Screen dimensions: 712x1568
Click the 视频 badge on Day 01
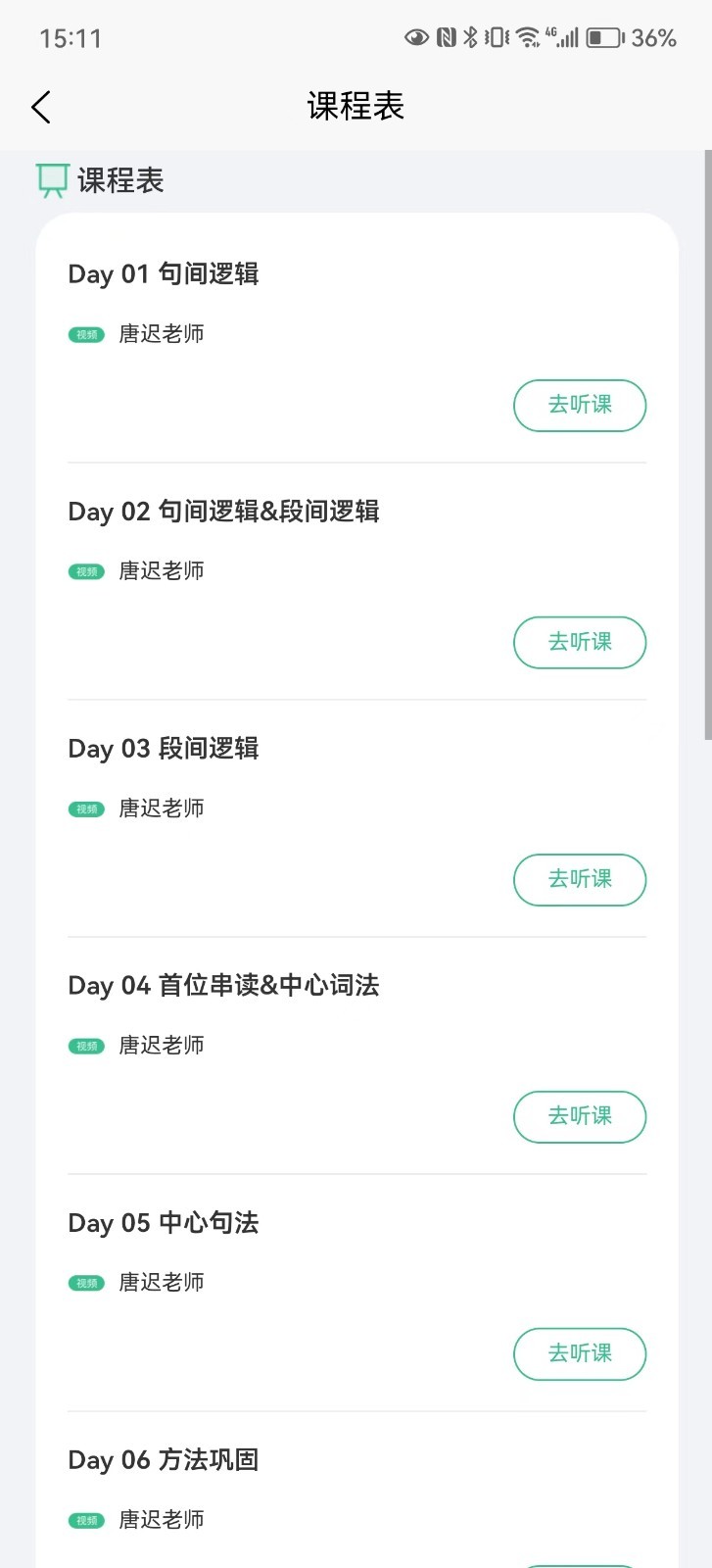pyautogui.click(x=85, y=334)
